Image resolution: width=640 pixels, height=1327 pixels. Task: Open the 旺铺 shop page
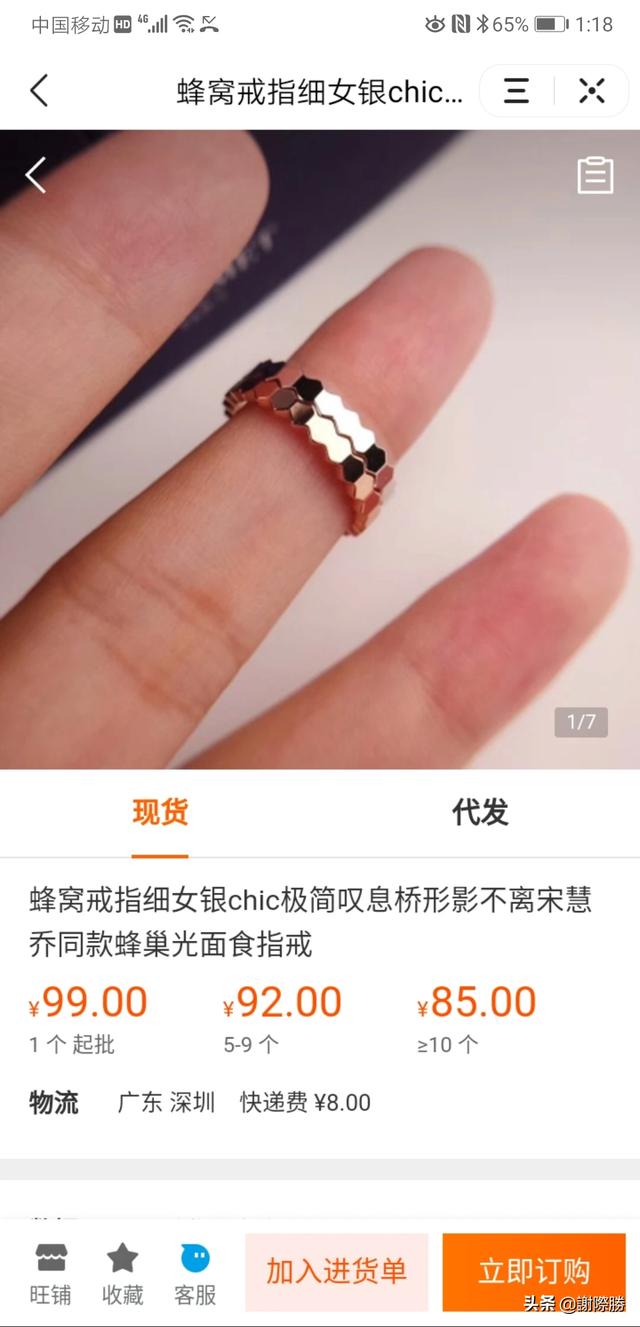click(x=50, y=1273)
